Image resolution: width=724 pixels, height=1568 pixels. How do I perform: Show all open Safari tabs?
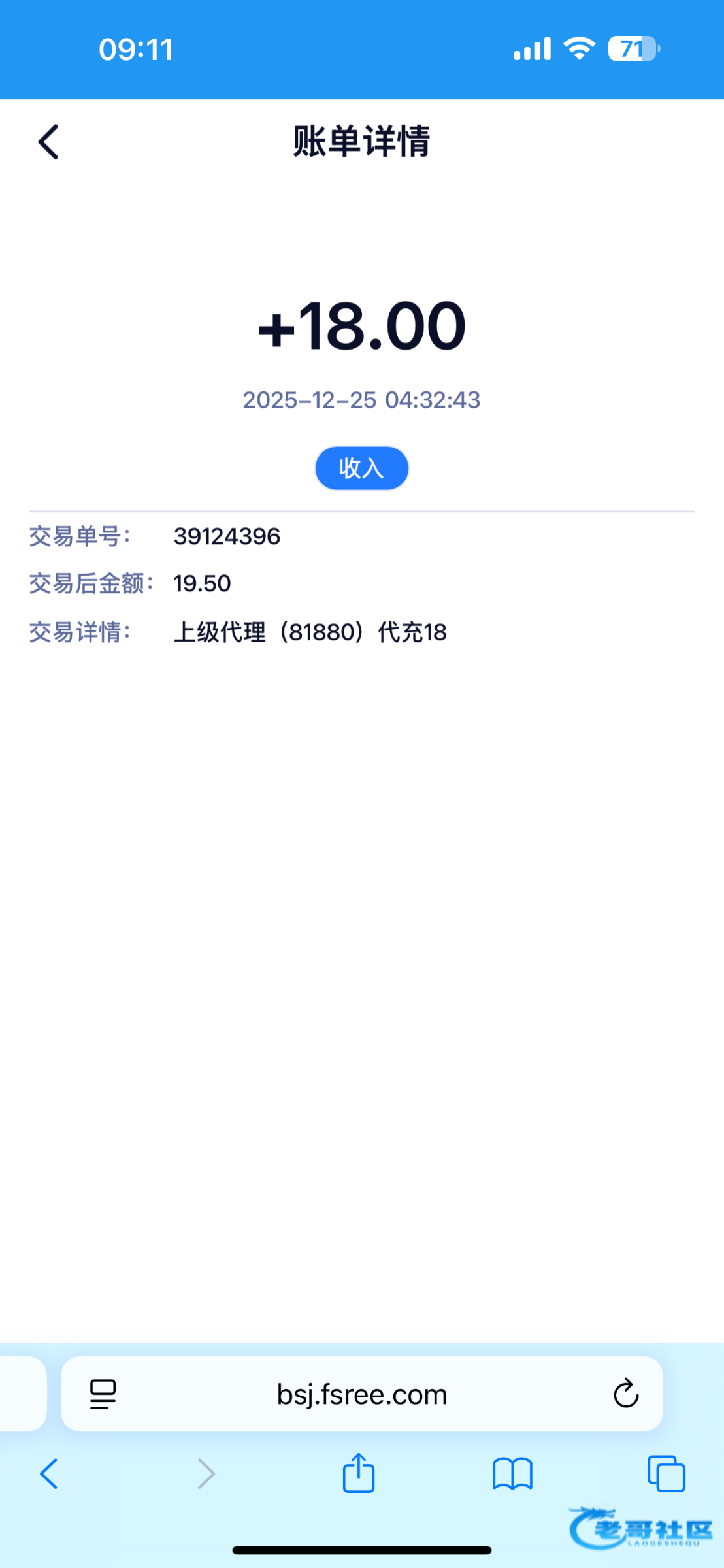(x=666, y=1474)
